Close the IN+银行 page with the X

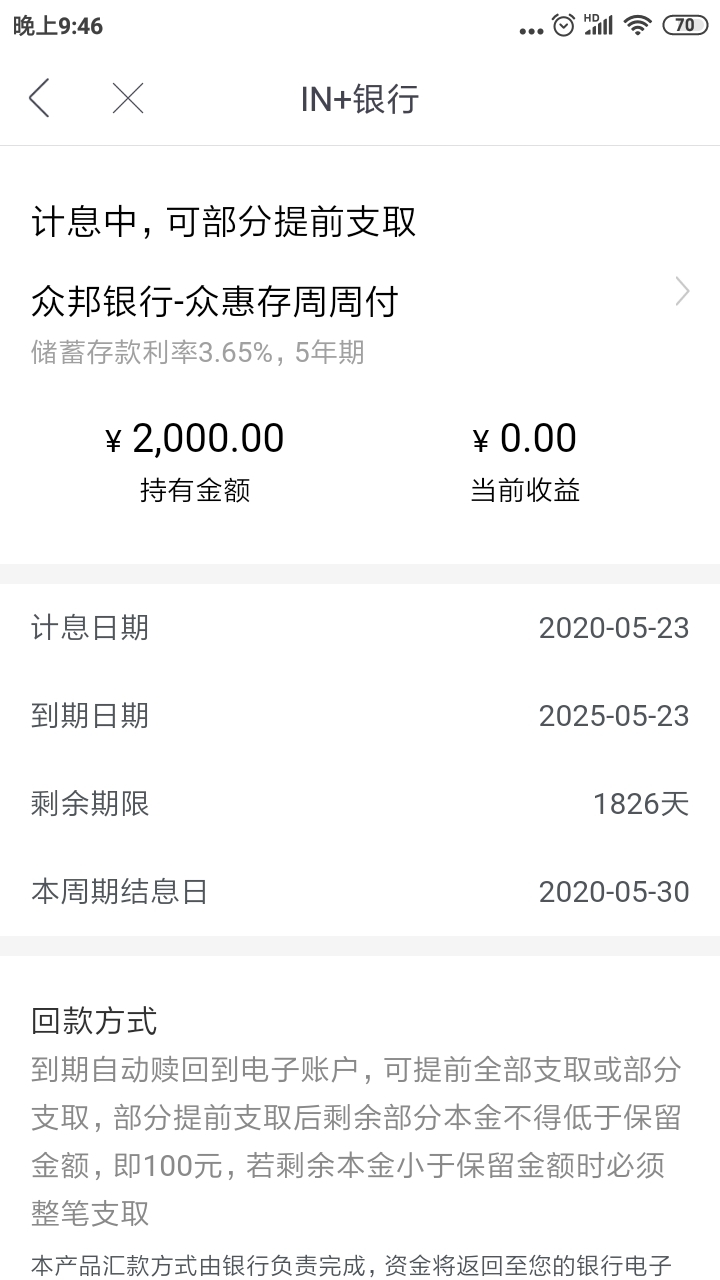128,98
